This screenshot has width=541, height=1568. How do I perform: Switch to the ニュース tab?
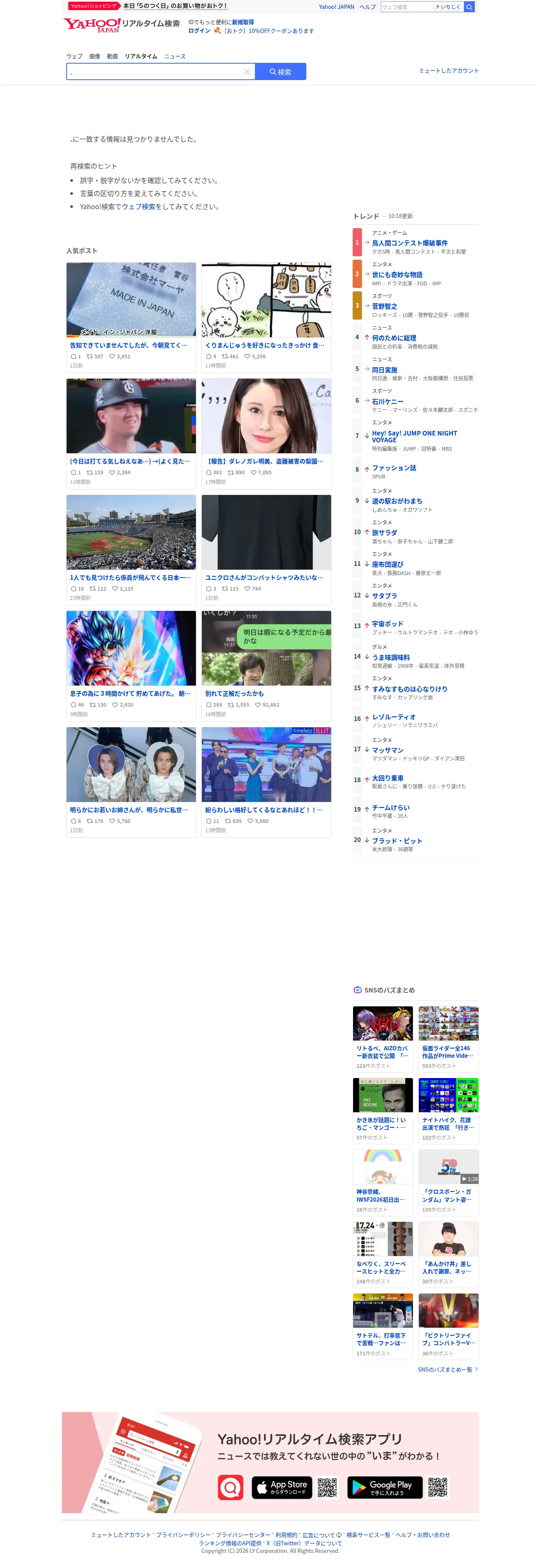176,56
